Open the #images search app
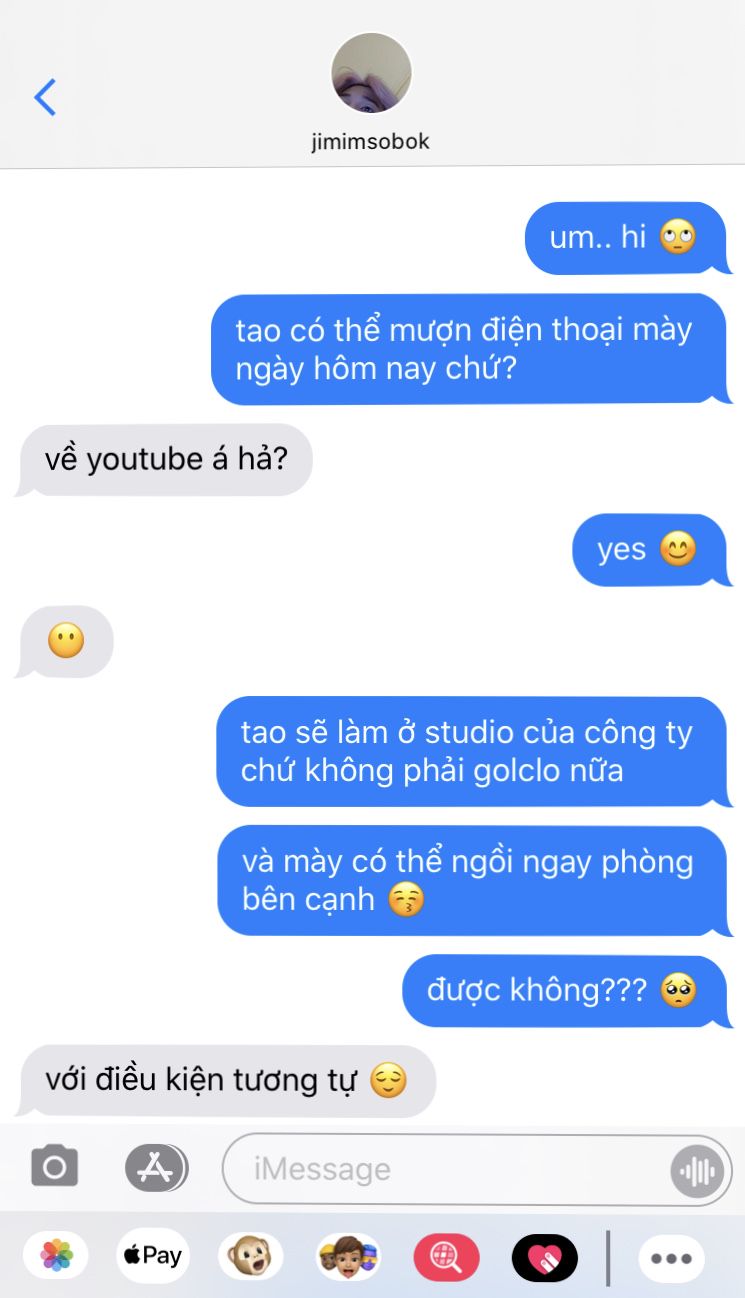 [x=446, y=1258]
